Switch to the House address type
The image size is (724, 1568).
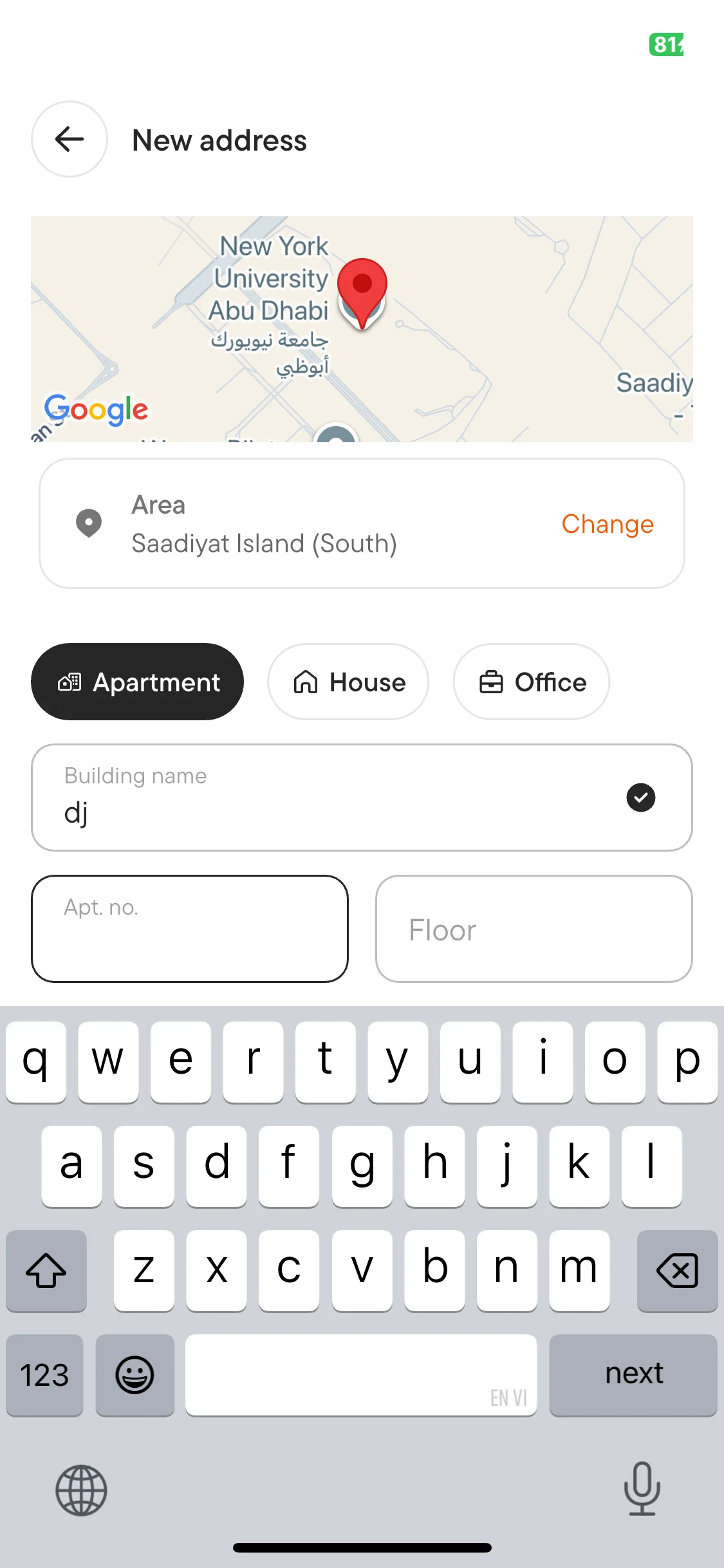[348, 682]
